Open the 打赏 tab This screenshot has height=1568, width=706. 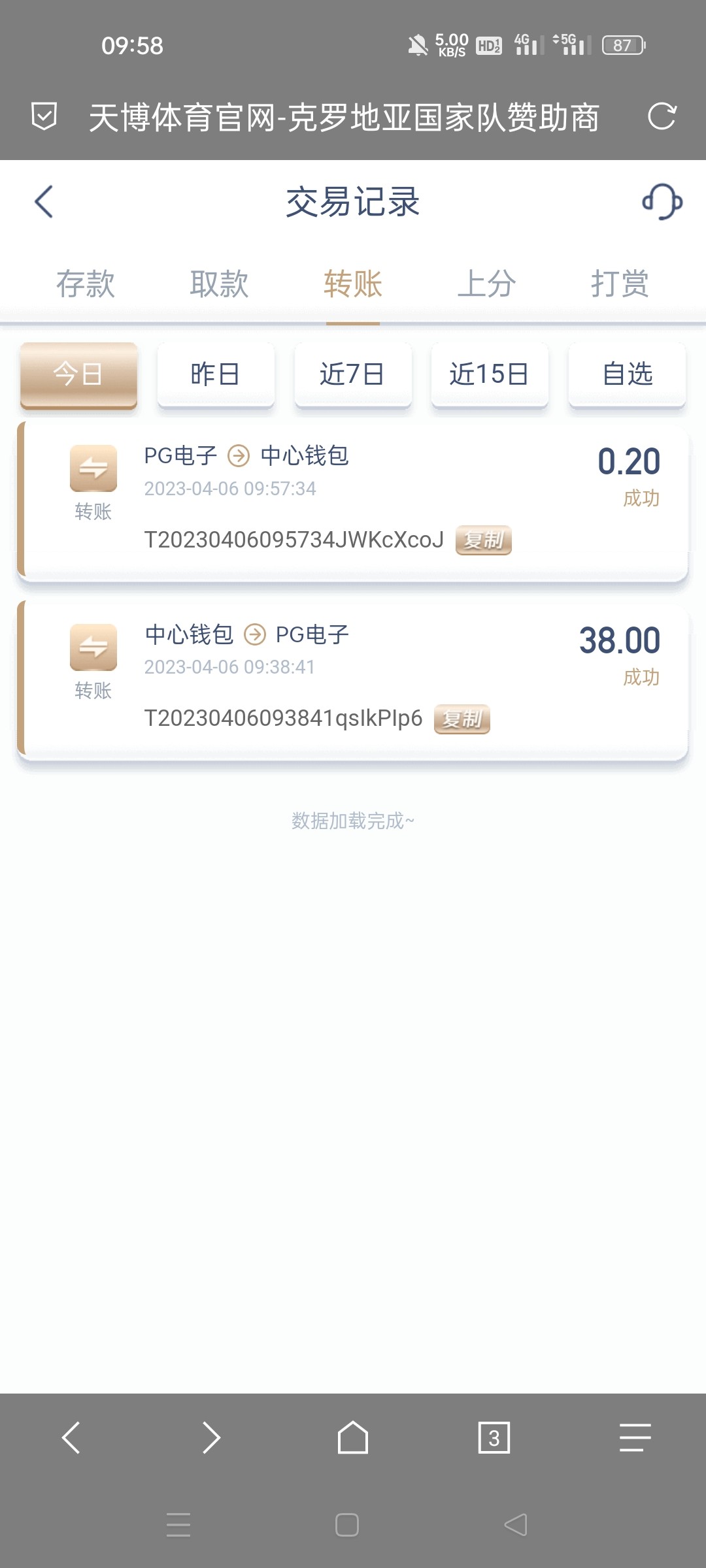tap(620, 284)
